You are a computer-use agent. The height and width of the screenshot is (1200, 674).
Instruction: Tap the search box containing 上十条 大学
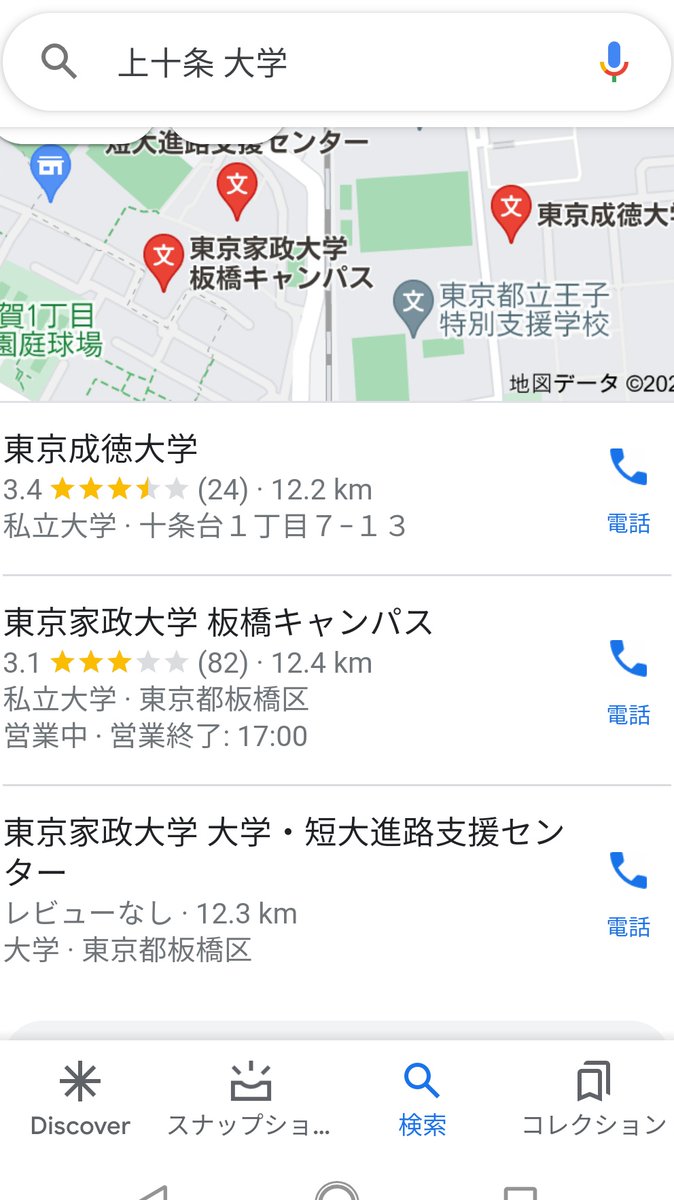[x=337, y=63]
